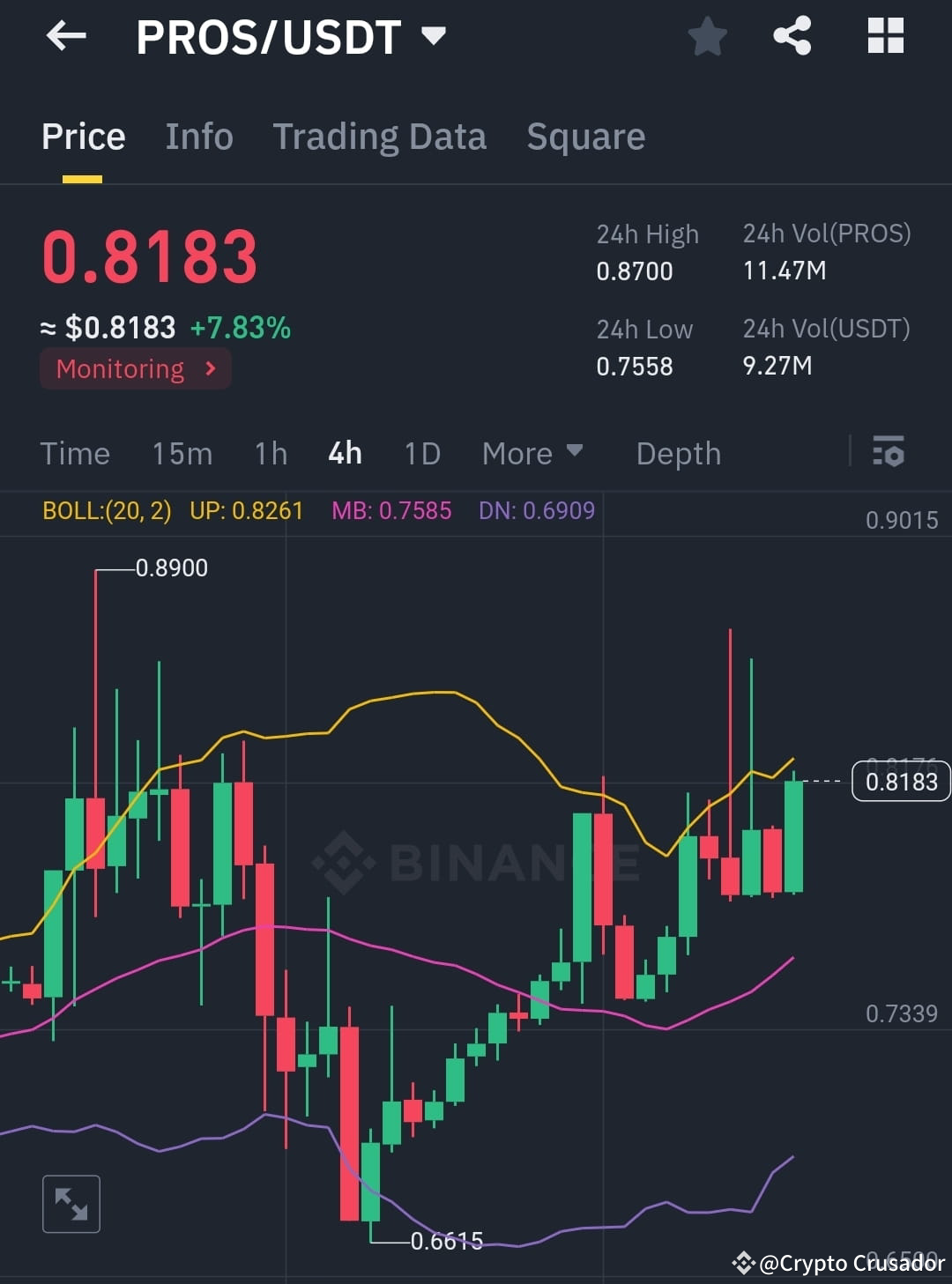Tap the Crypto Crusador watermark icon
952x1284 pixels.
click(x=743, y=1262)
